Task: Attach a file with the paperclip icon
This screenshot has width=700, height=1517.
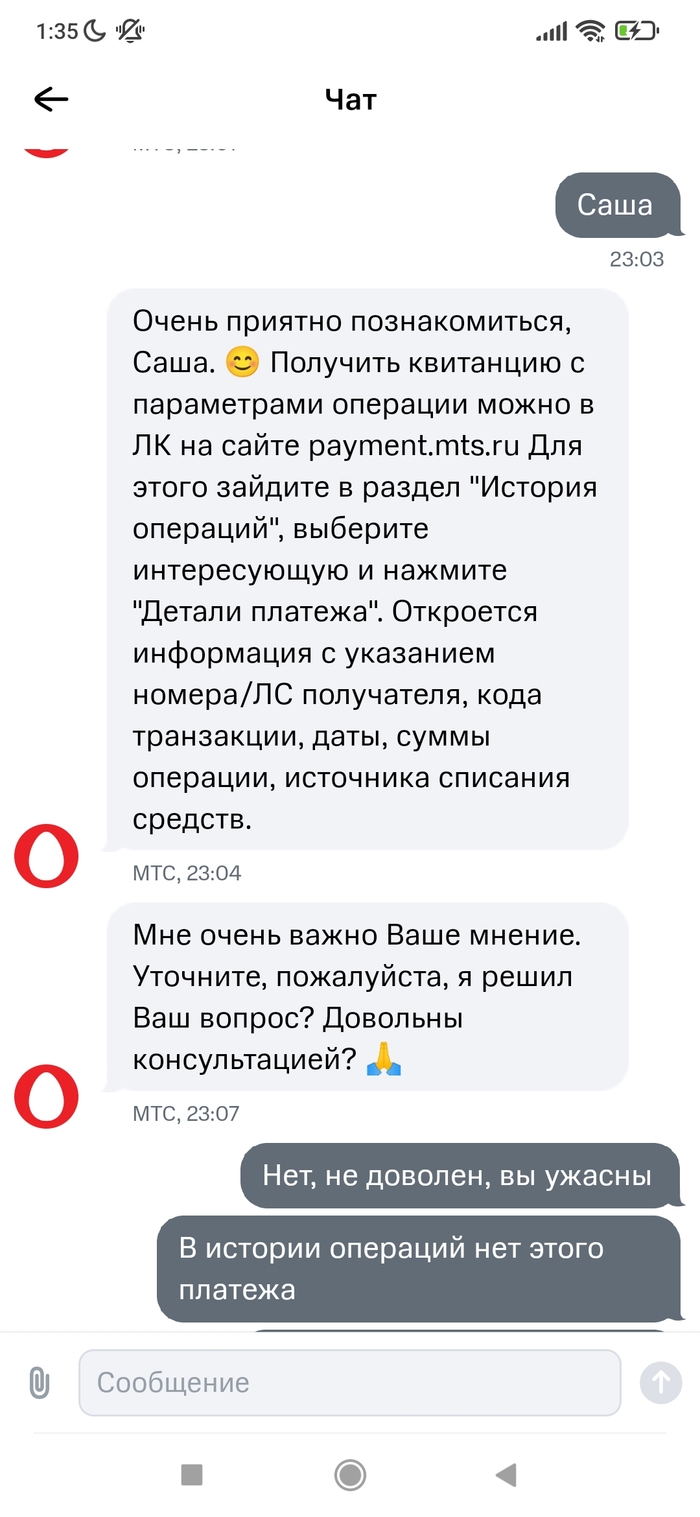Action: pyautogui.click(x=39, y=1383)
